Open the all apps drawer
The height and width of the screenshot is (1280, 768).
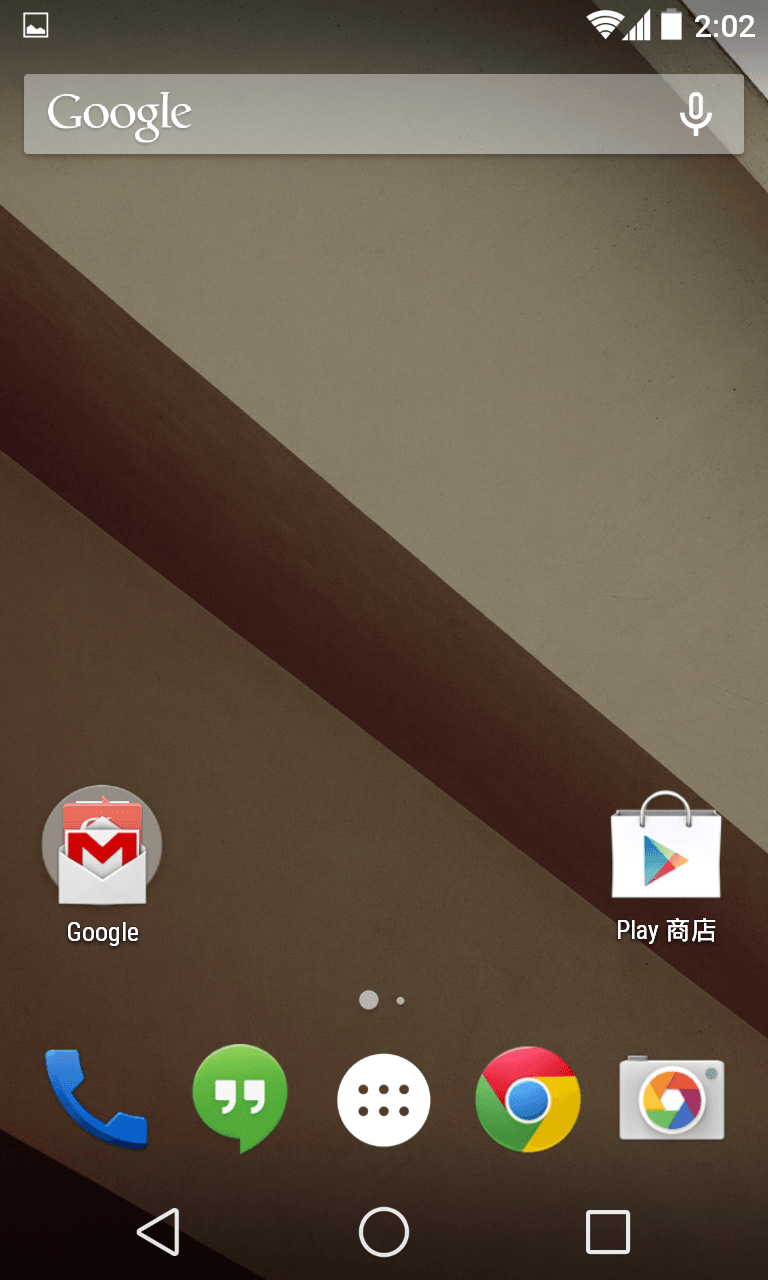pyautogui.click(x=384, y=1100)
